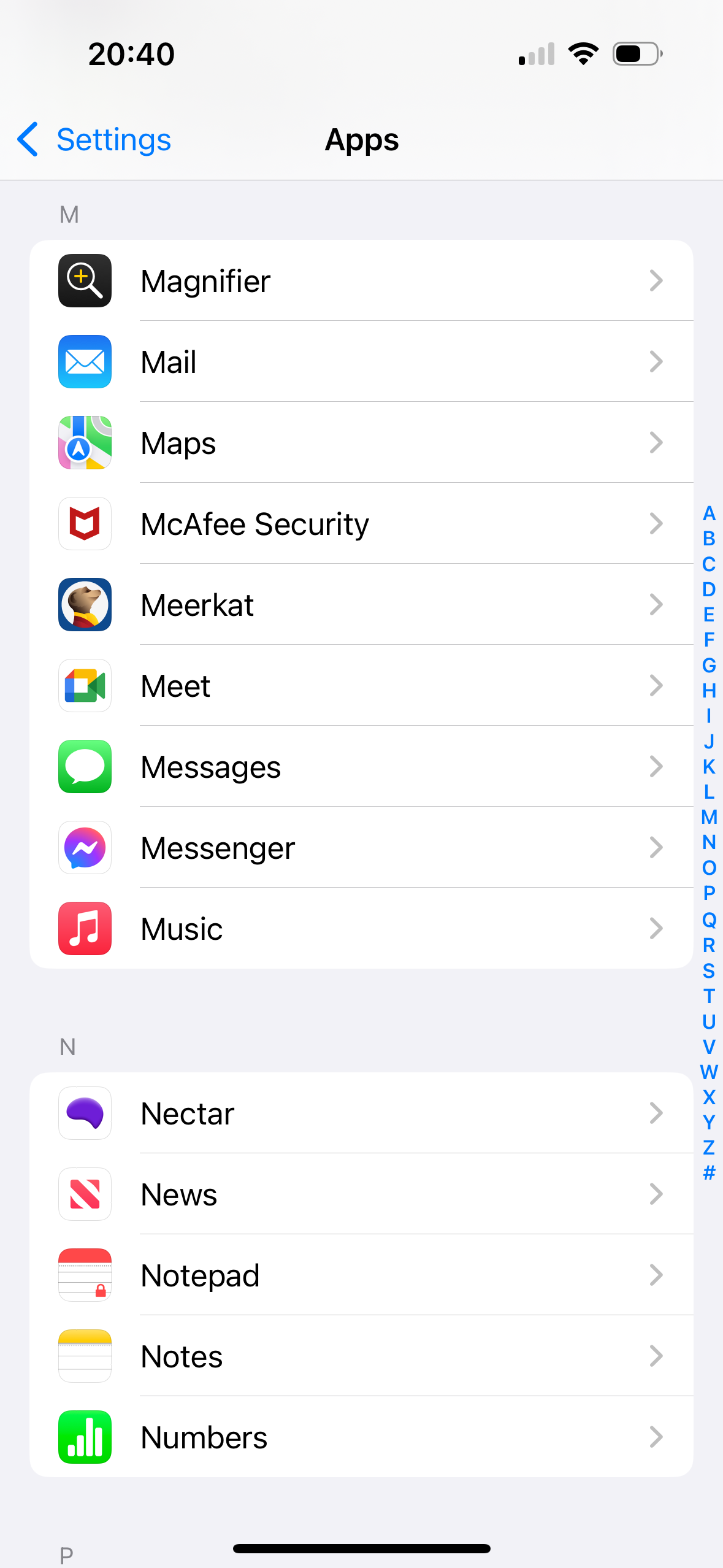Tap the McAfee Security shield icon
This screenshot has height=1568, width=723.
85,524
